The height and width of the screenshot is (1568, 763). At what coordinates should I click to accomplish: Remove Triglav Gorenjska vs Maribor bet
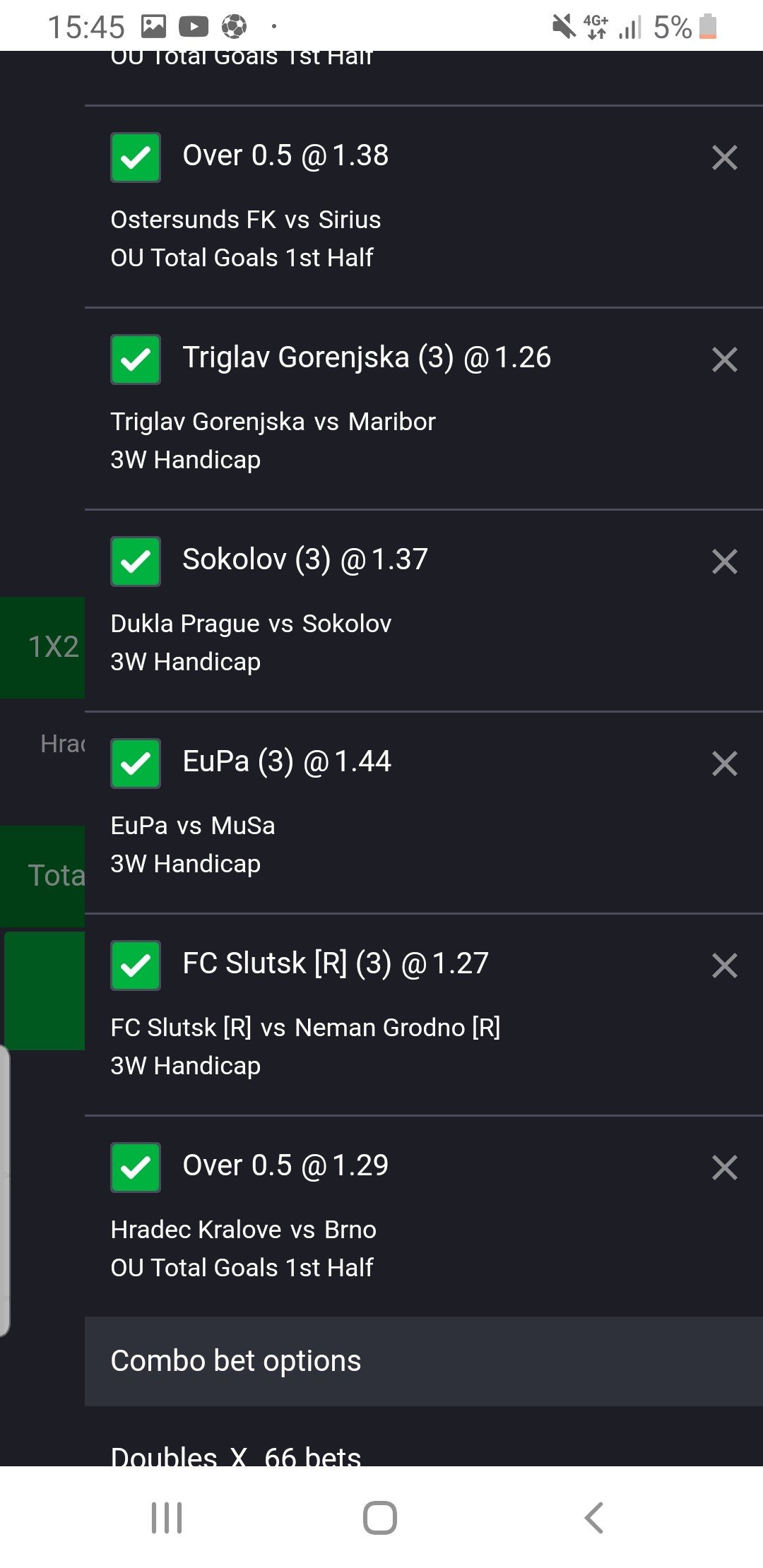pos(724,360)
